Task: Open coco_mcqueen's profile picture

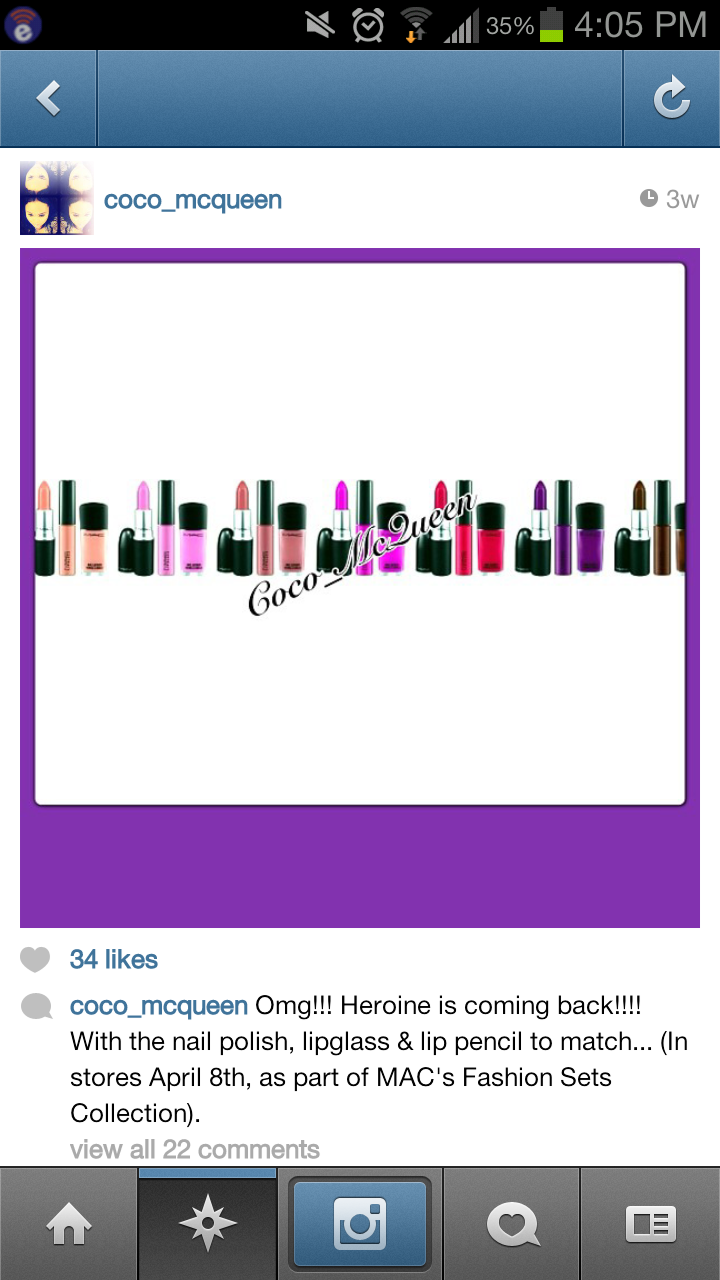Action: (57, 198)
